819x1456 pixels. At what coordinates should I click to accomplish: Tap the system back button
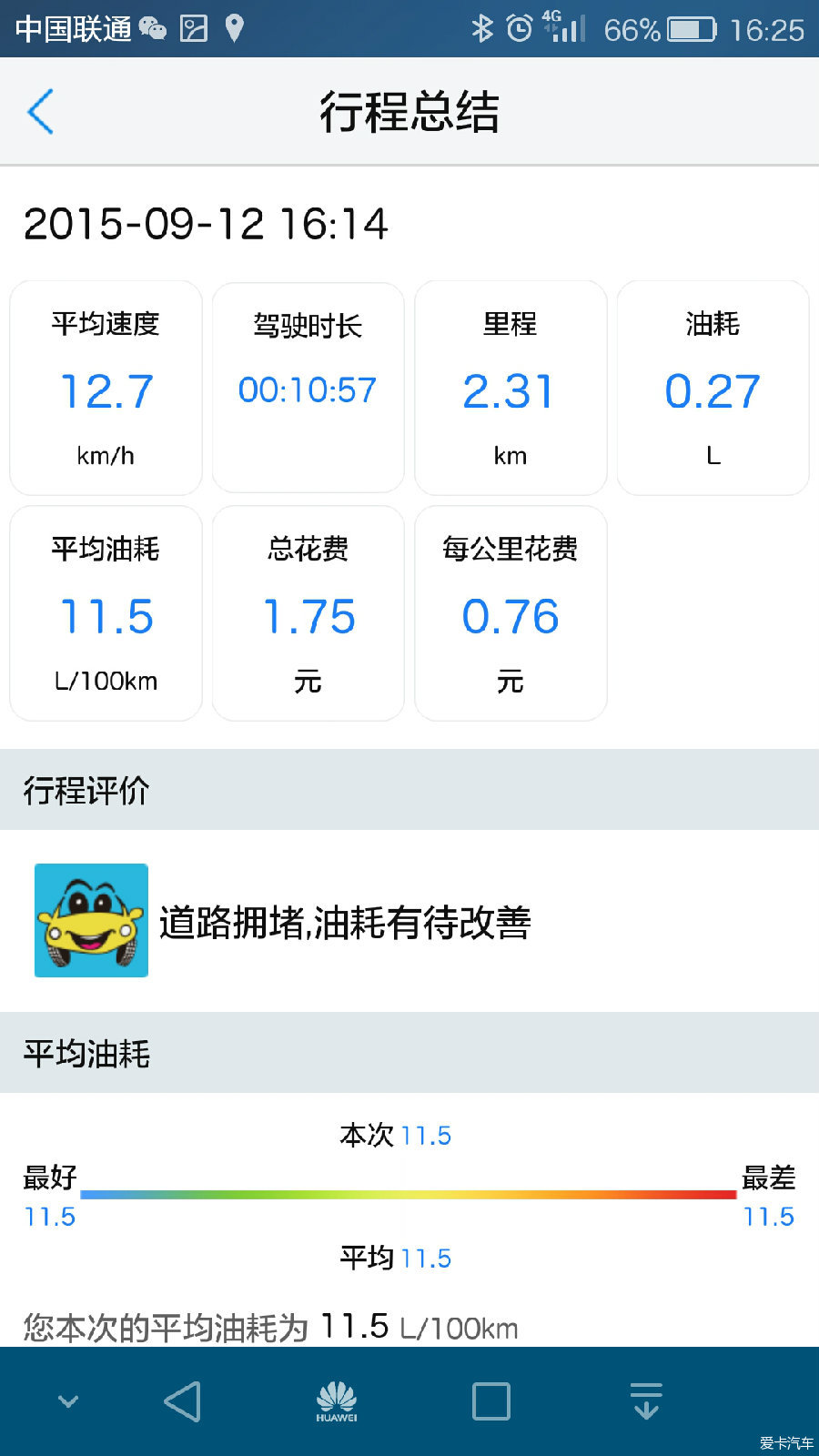tap(183, 1401)
